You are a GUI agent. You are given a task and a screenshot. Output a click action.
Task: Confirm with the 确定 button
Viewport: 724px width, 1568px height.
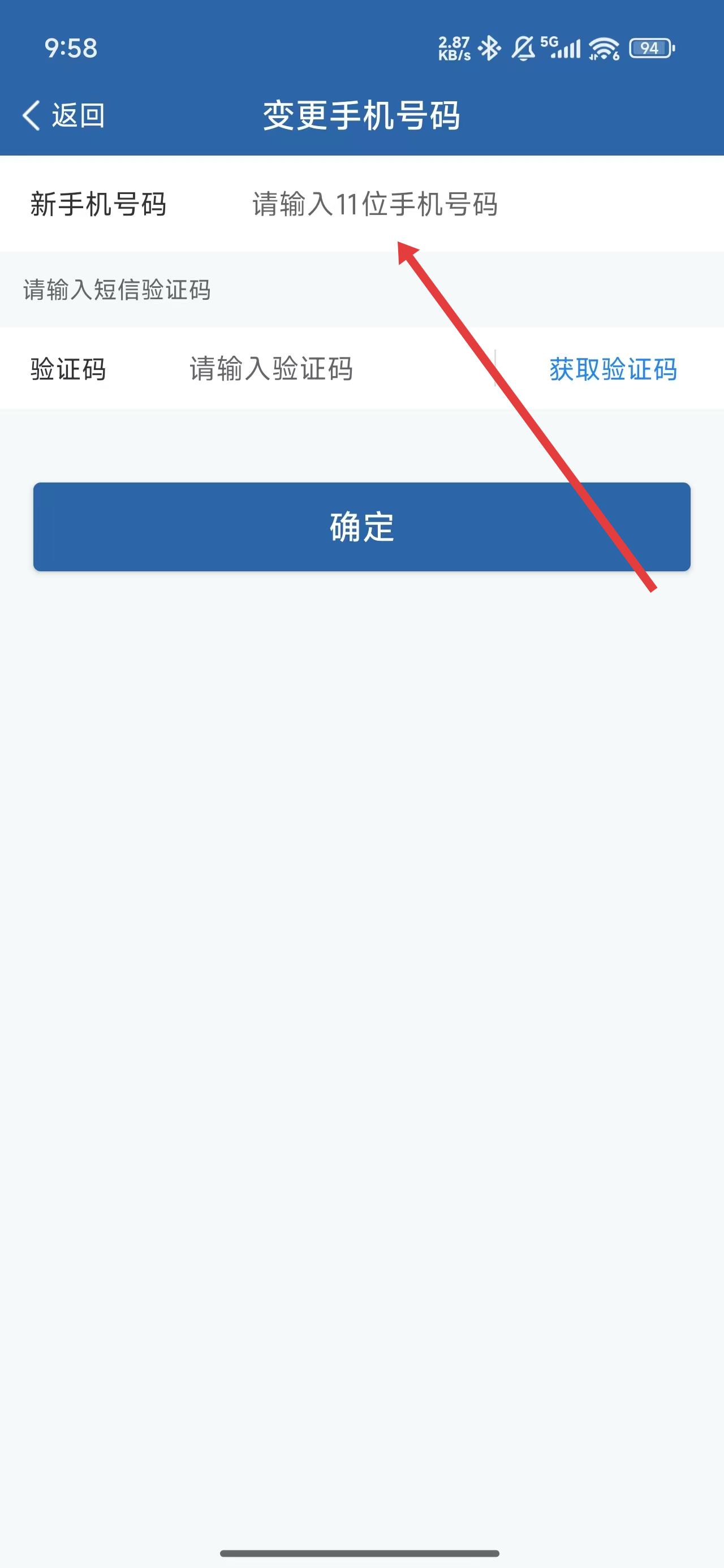[x=361, y=527]
